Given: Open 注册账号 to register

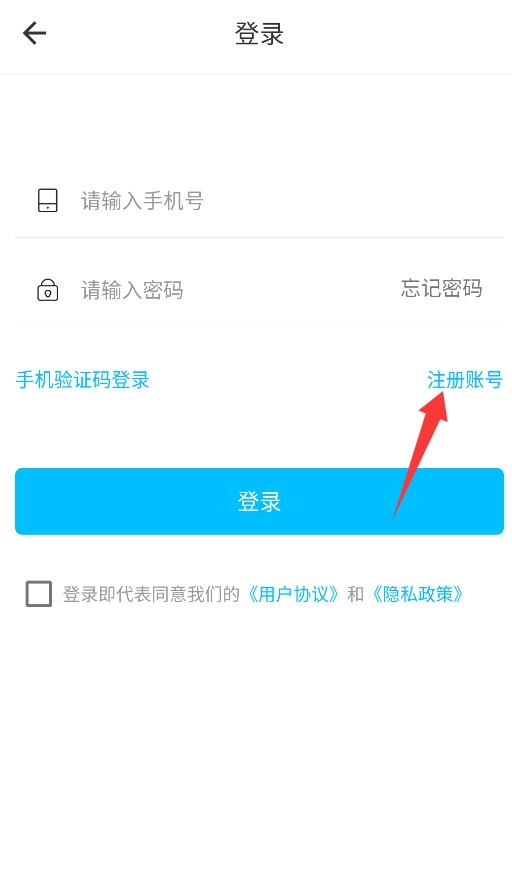Looking at the screenshot, I should tap(465, 380).
